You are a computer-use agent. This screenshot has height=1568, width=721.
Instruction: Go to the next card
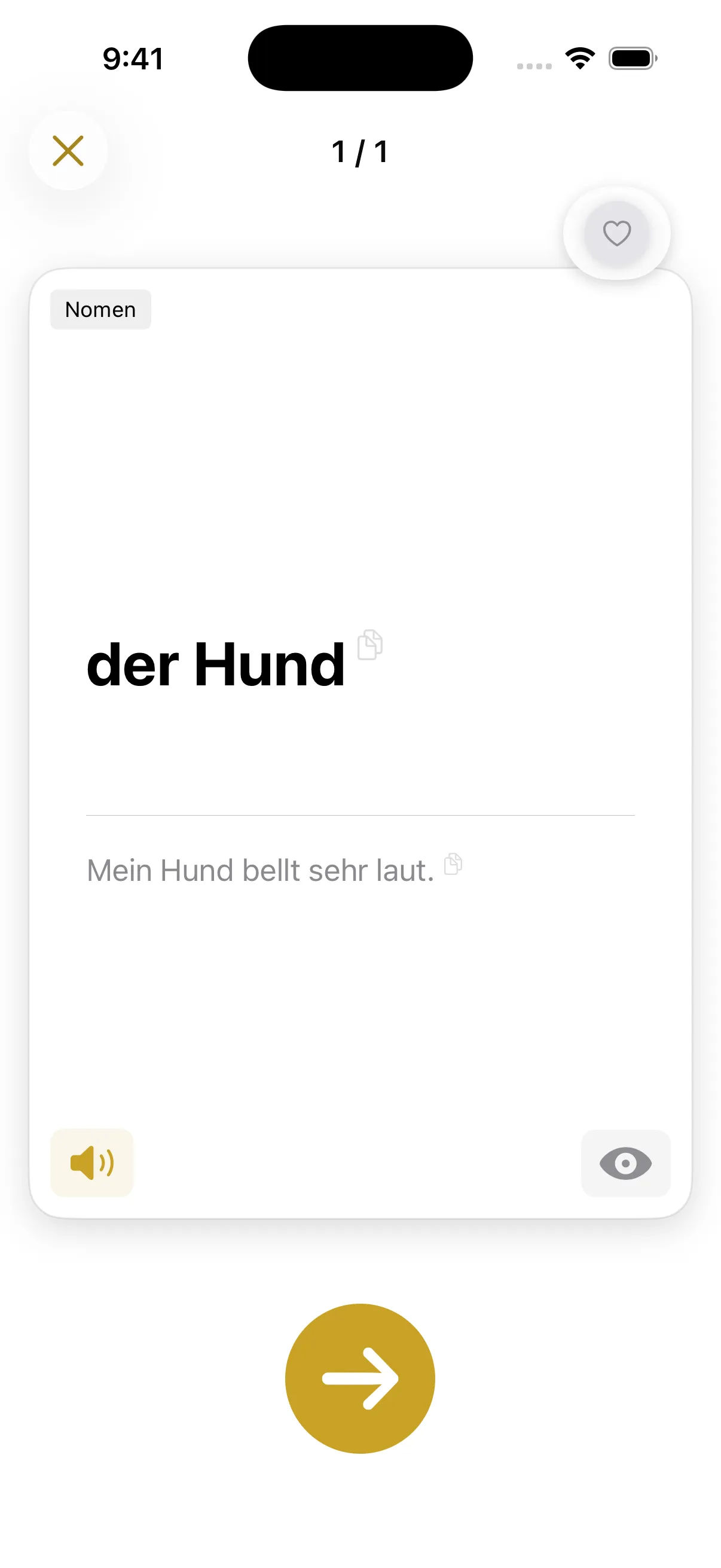click(x=360, y=1378)
